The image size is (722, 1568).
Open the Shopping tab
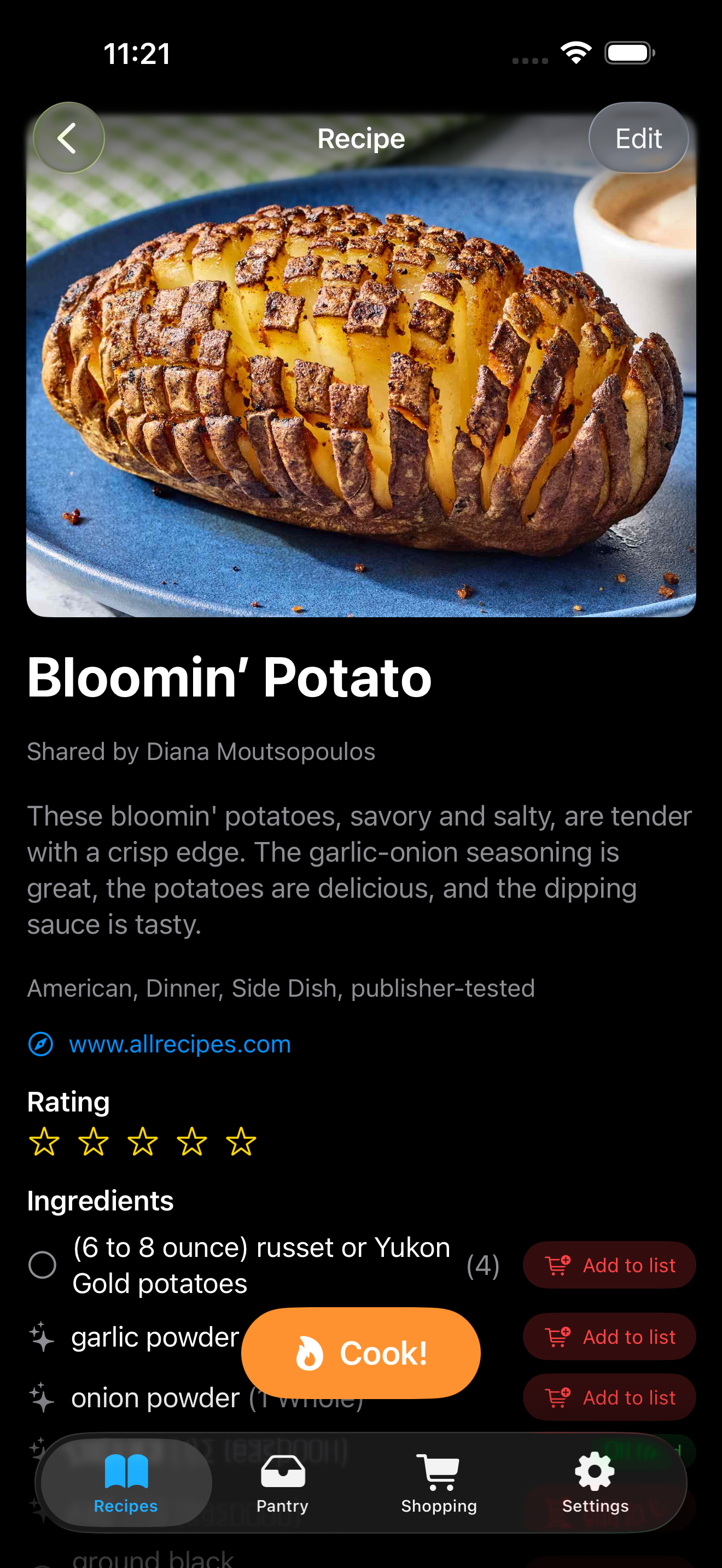[438, 1483]
